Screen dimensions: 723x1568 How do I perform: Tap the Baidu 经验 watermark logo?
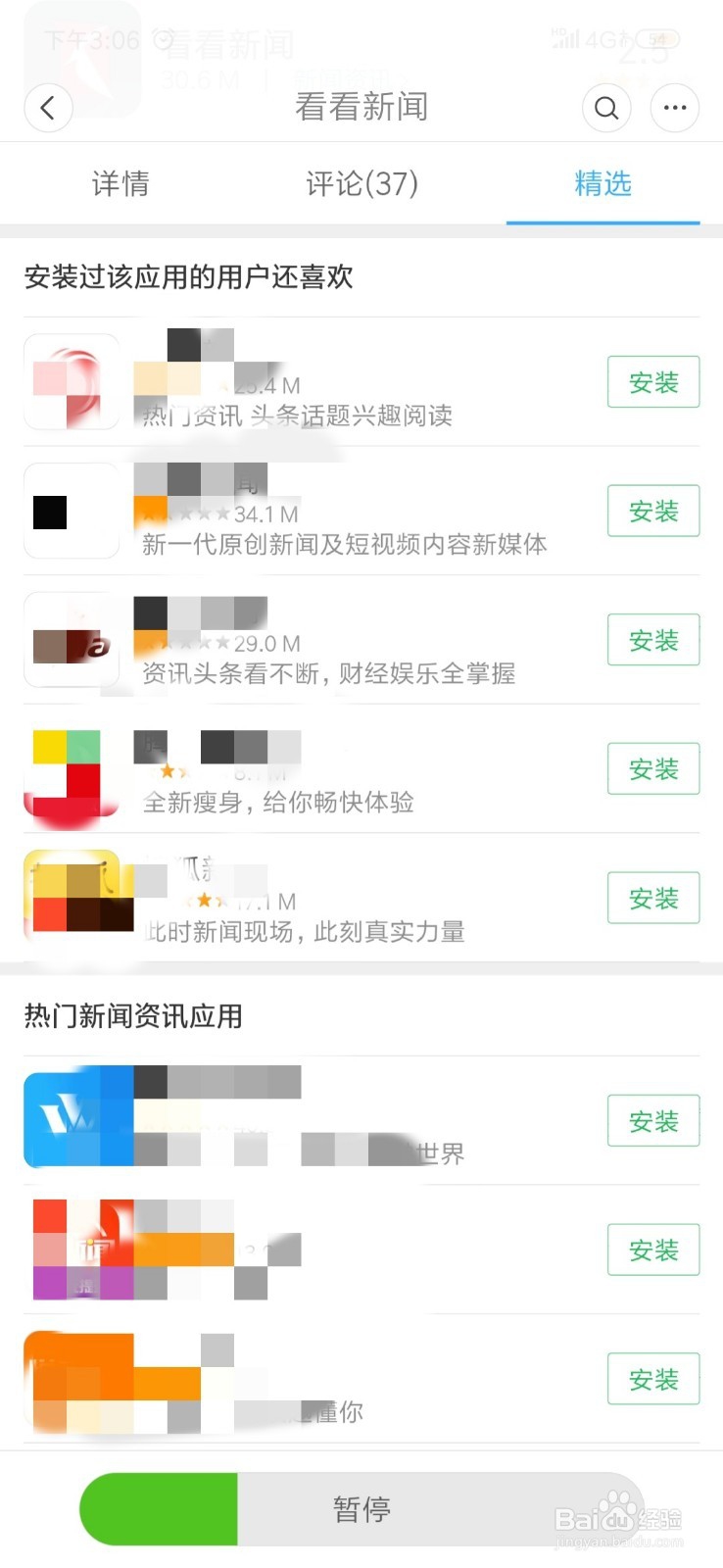tap(619, 1514)
